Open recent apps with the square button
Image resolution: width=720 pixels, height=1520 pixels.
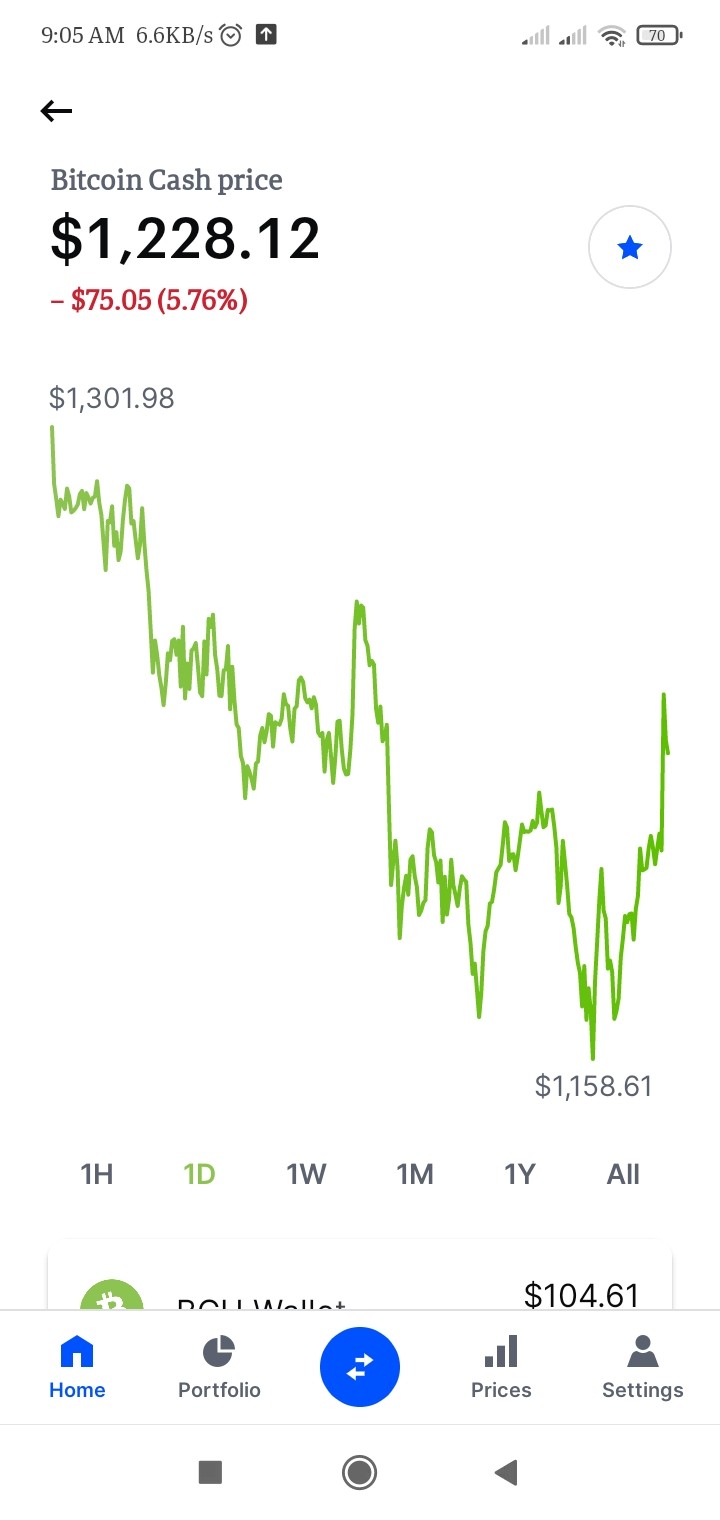point(210,1472)
